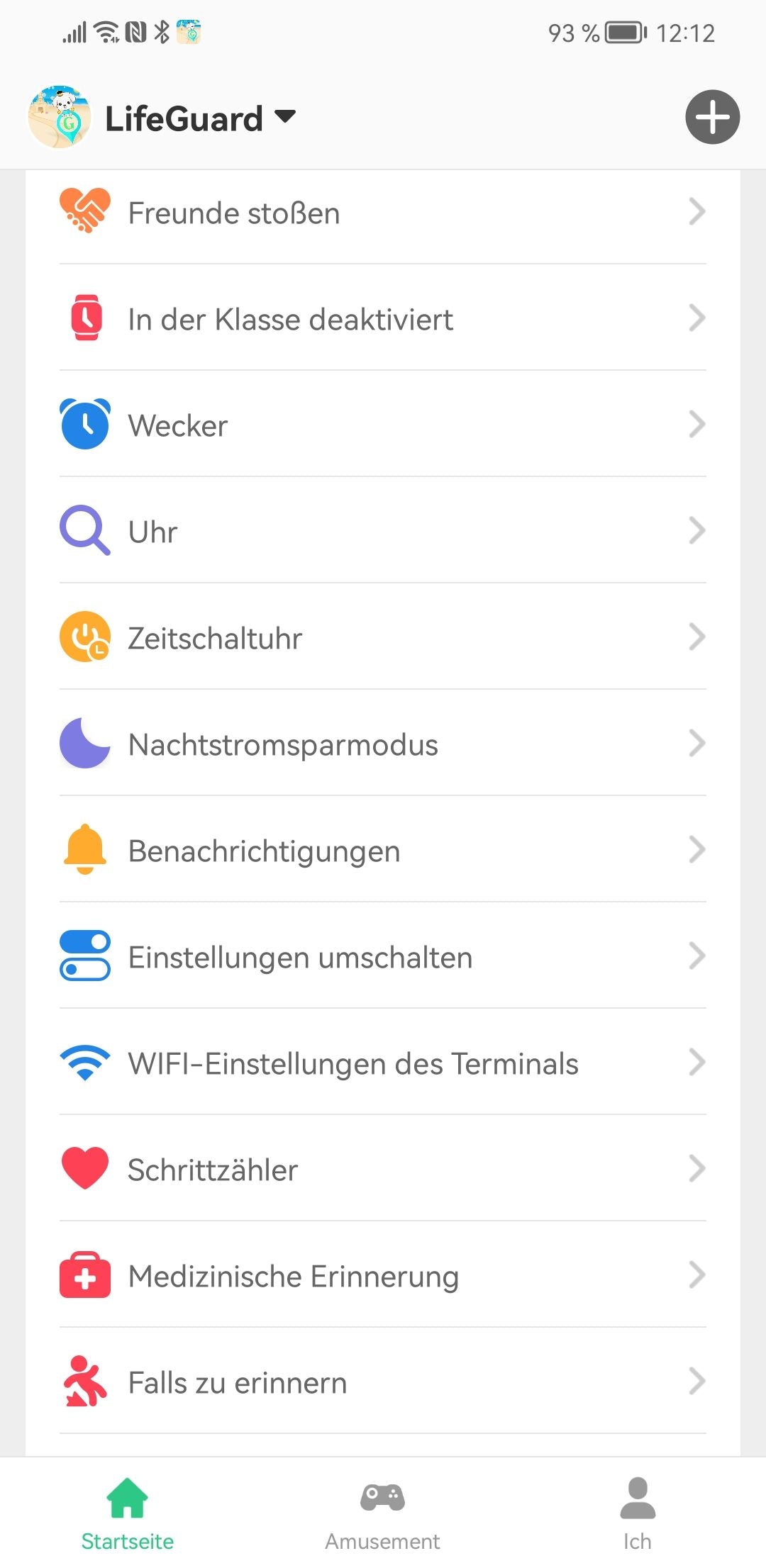Open Nachtstromsparmodus settings

point(383,744)
